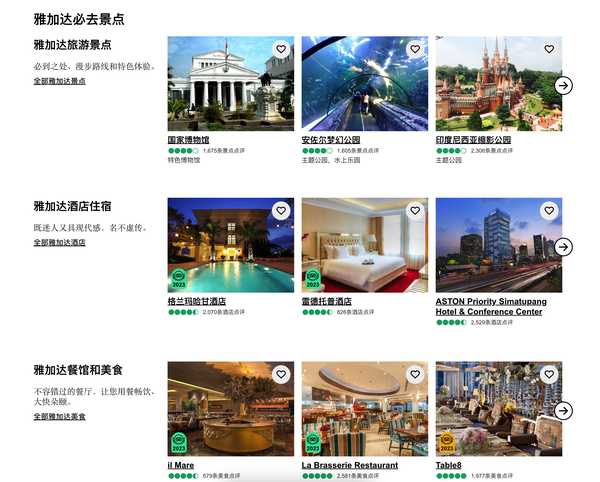
Task: Save 雷德托普酒店 with the heart icon
Action: (x=415, y=211)
